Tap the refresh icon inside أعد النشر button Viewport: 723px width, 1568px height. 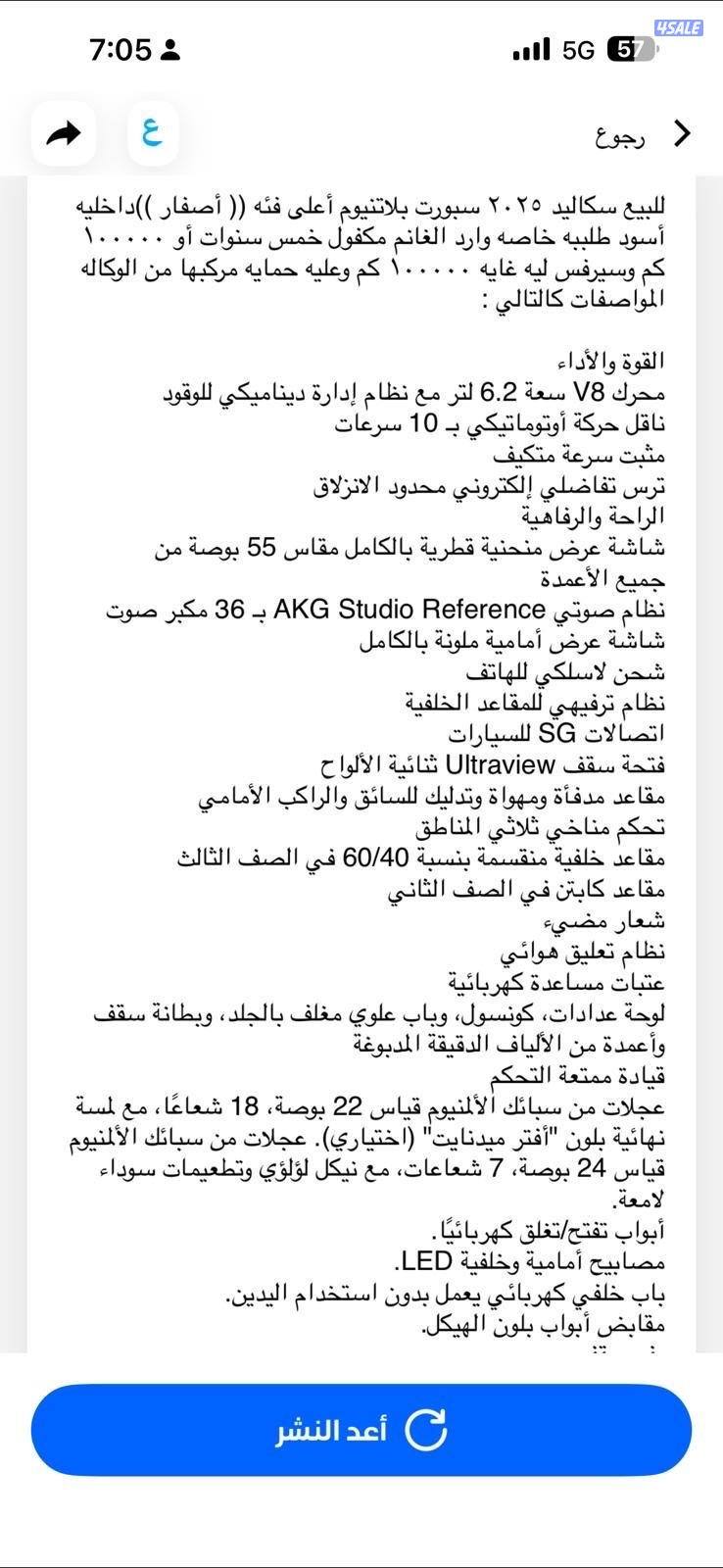427,1430
